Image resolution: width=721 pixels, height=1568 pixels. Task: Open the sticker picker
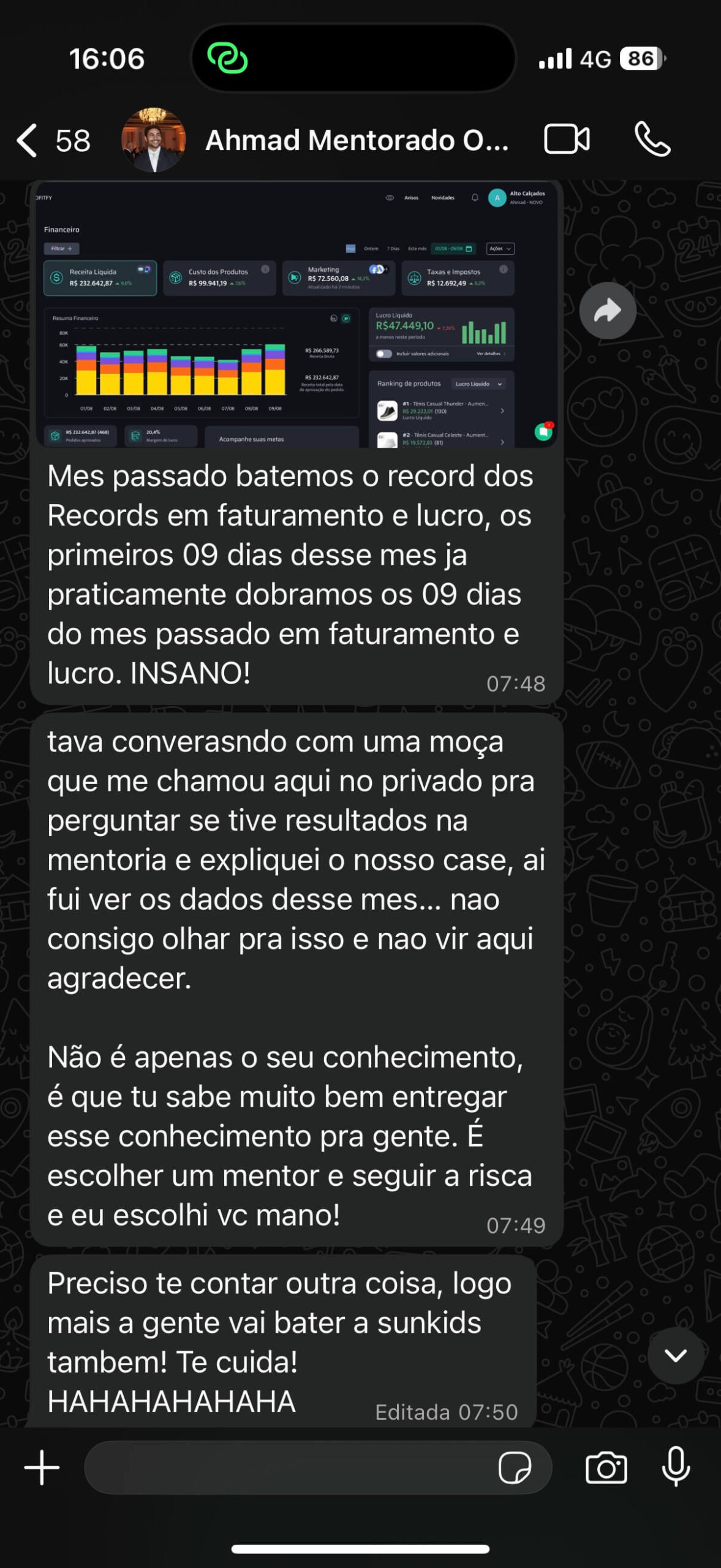point(514,1467)
